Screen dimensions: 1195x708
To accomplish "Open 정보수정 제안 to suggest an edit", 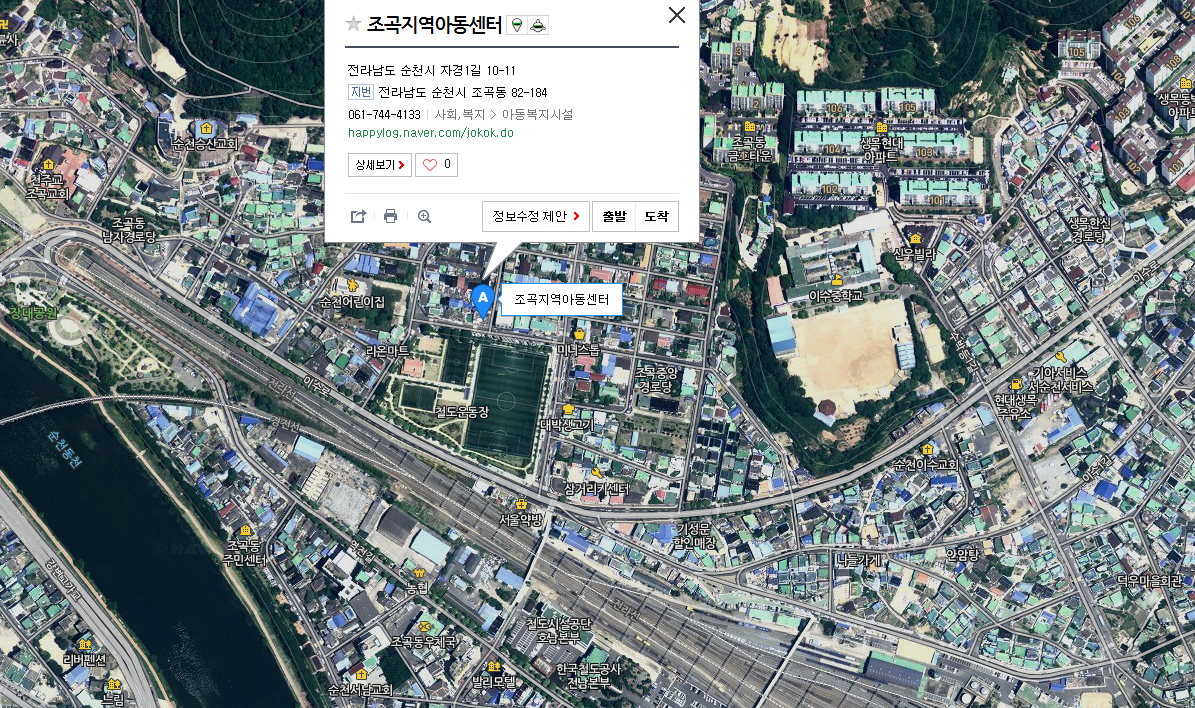I will 535,216.
